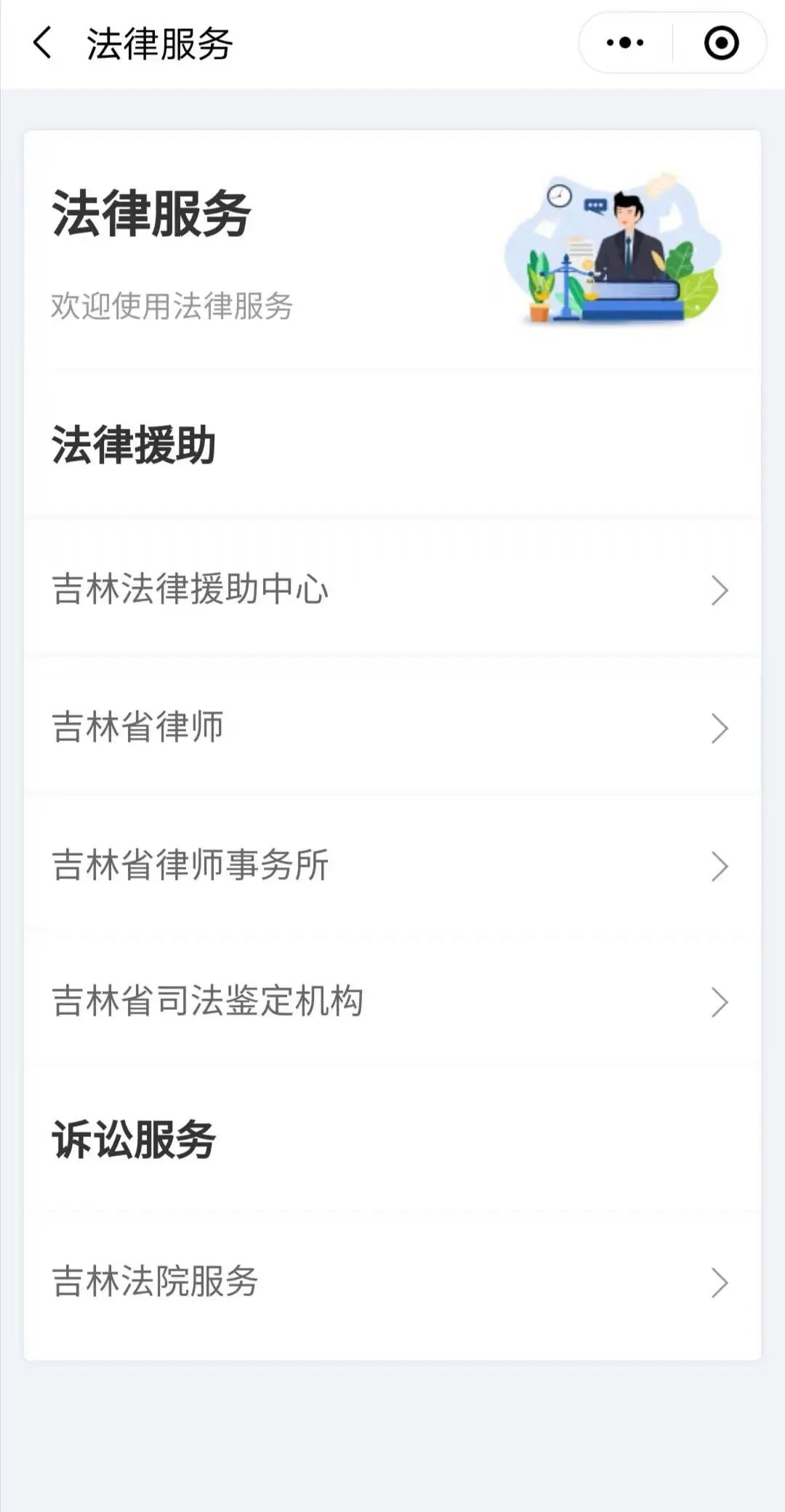Open the 吉林省律师 row
Viewport: 785px width, 1512px height.
(392, 727)
